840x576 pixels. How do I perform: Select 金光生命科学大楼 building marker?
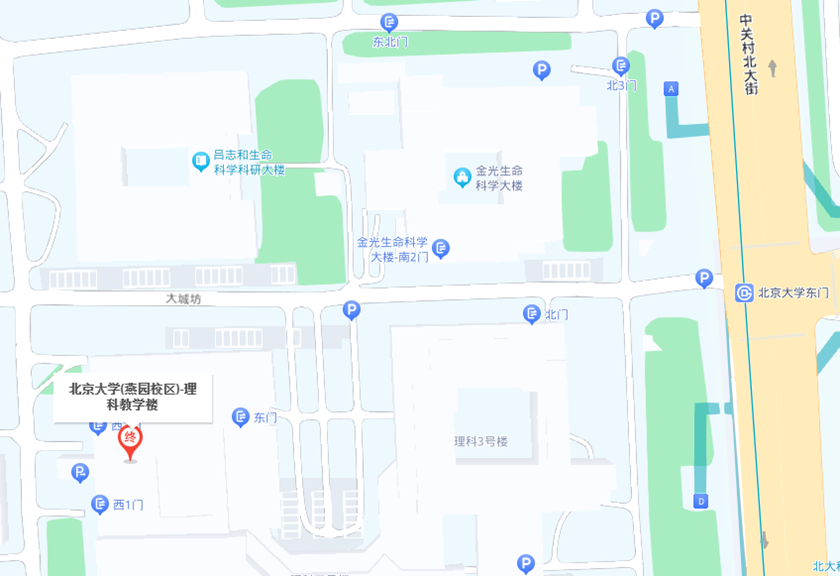[x=462, y=177]
